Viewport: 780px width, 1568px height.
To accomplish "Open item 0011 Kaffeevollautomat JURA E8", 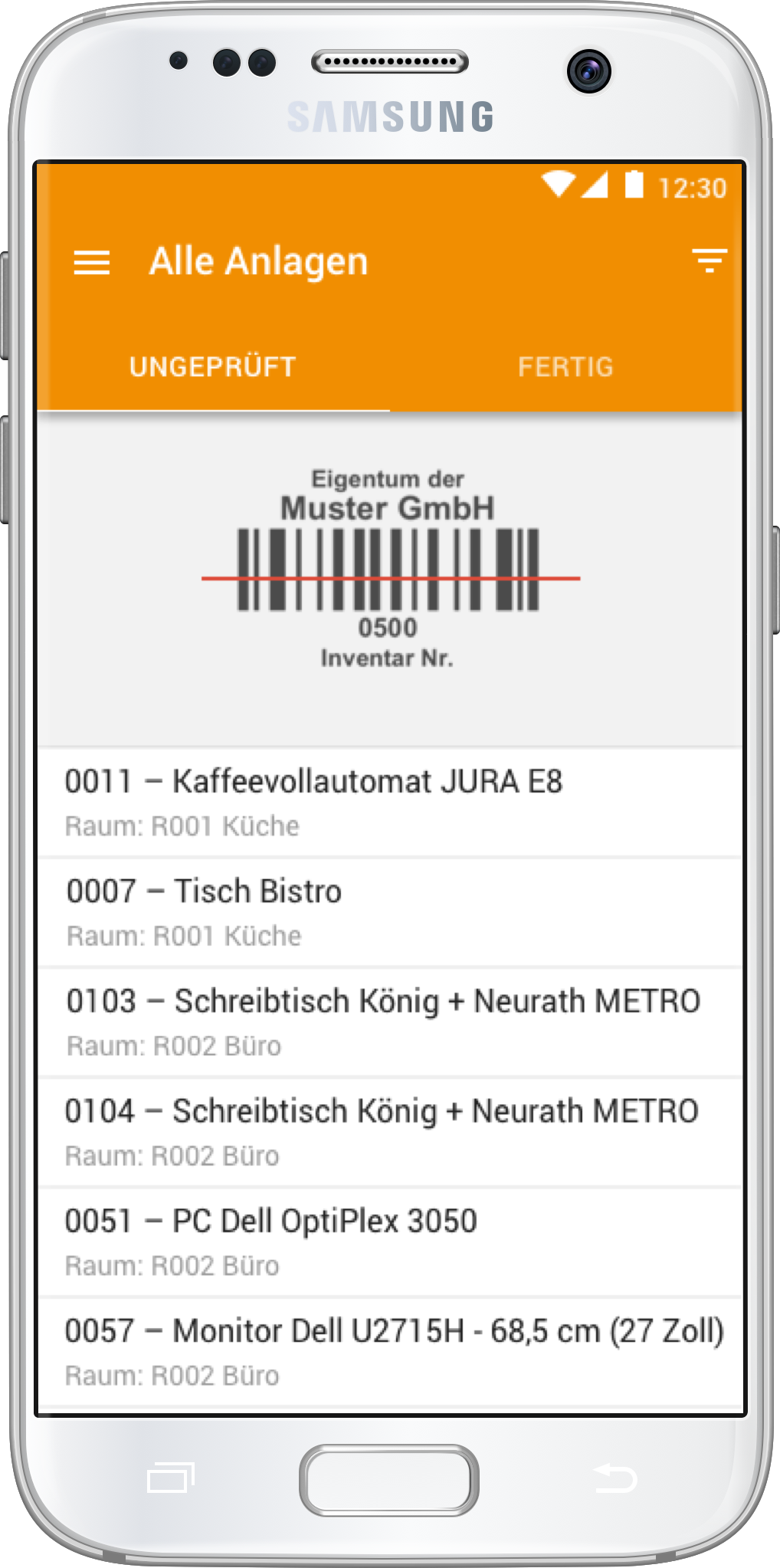I will point(389,802).
